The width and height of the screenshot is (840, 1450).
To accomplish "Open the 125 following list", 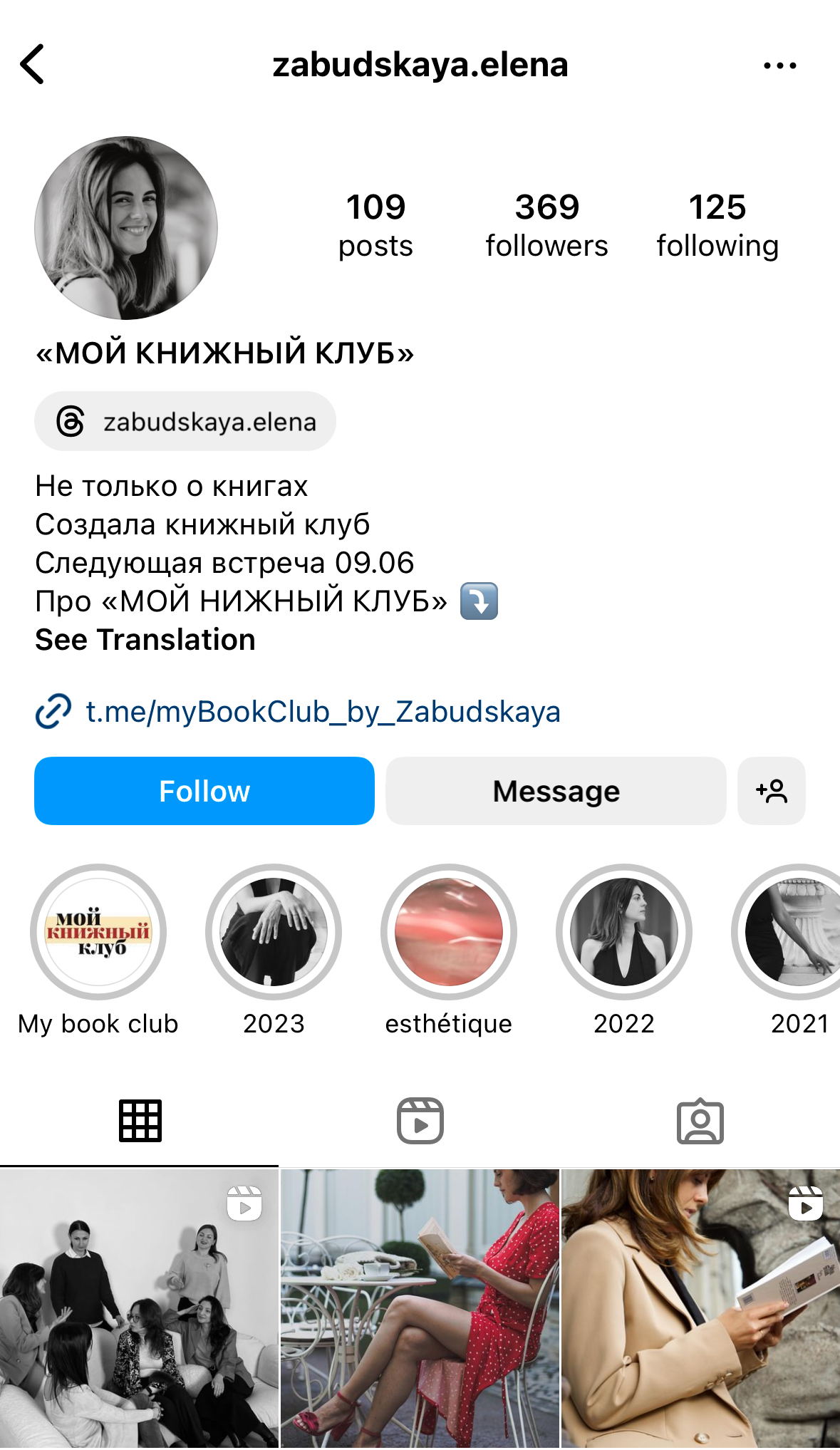I will pos(717,225).
